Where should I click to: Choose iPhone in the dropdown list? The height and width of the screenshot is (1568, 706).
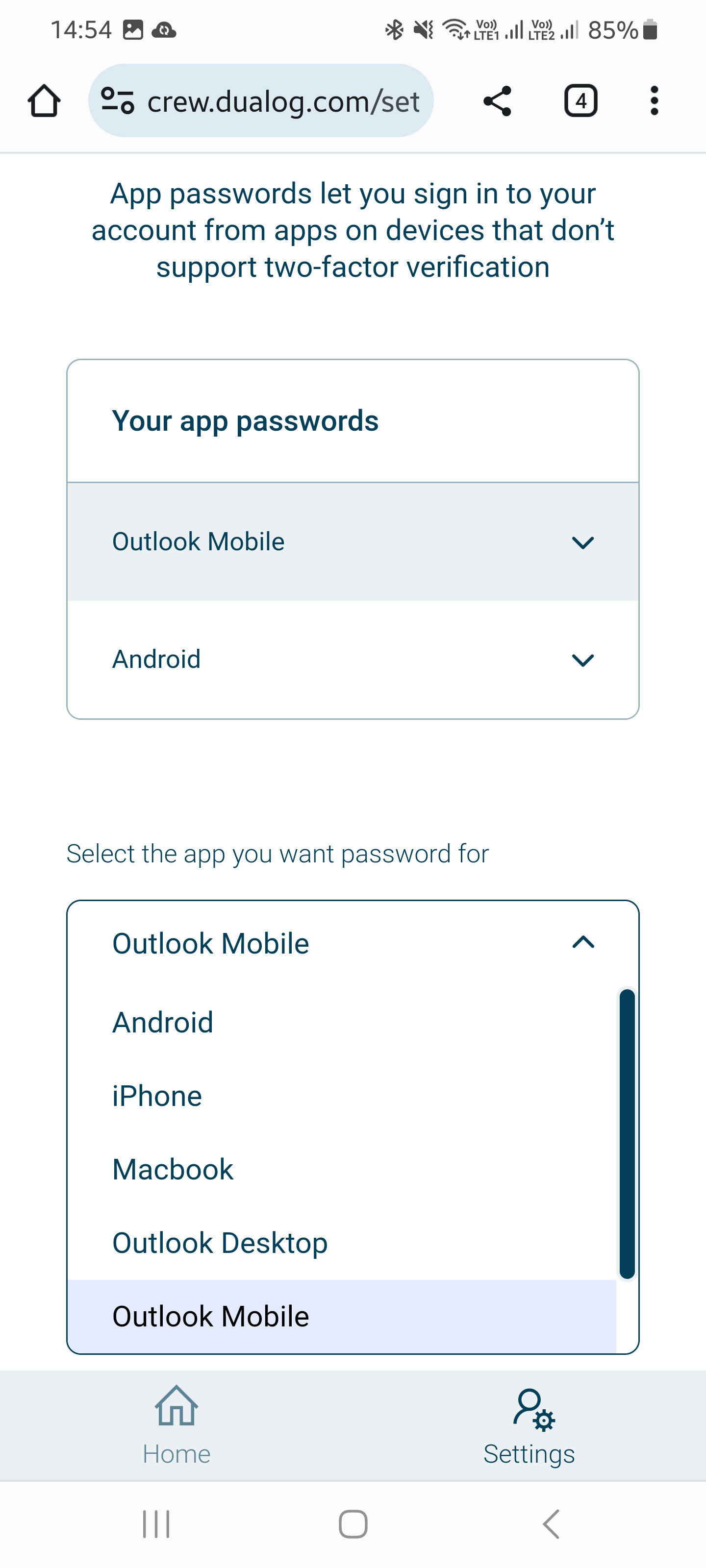click(342, 1096)
